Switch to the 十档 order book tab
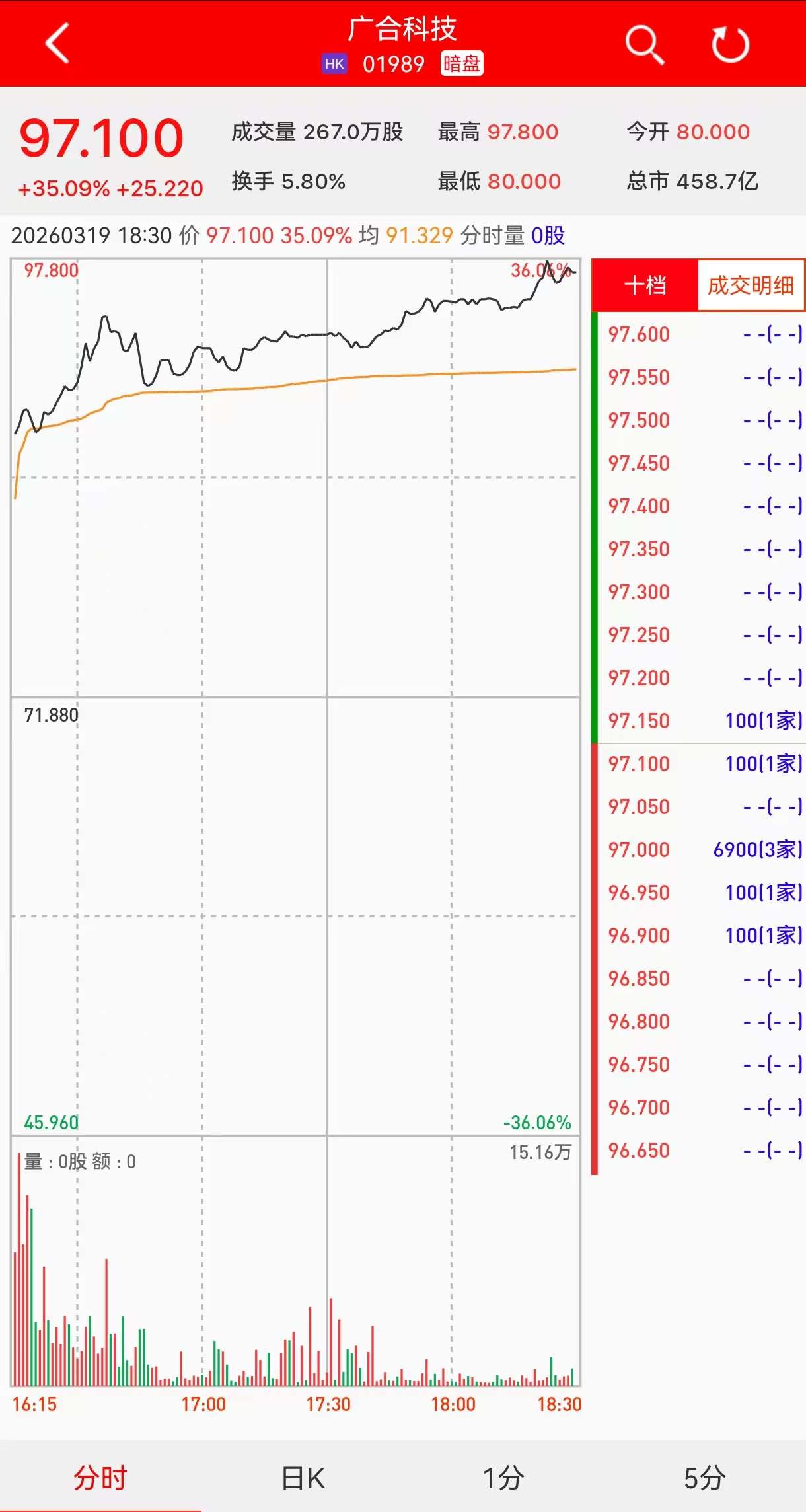Screen dimensions: 806x1512 (645, 285)
